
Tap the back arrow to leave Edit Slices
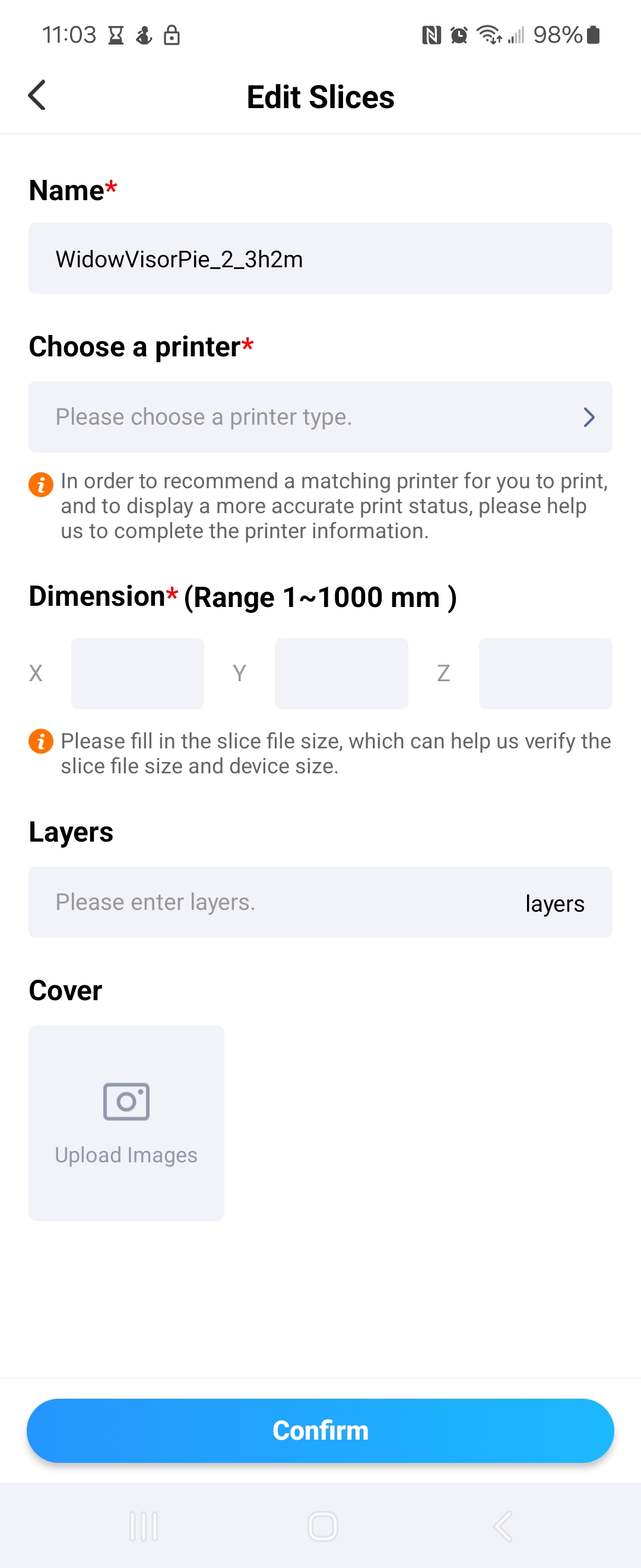(36, 95)
